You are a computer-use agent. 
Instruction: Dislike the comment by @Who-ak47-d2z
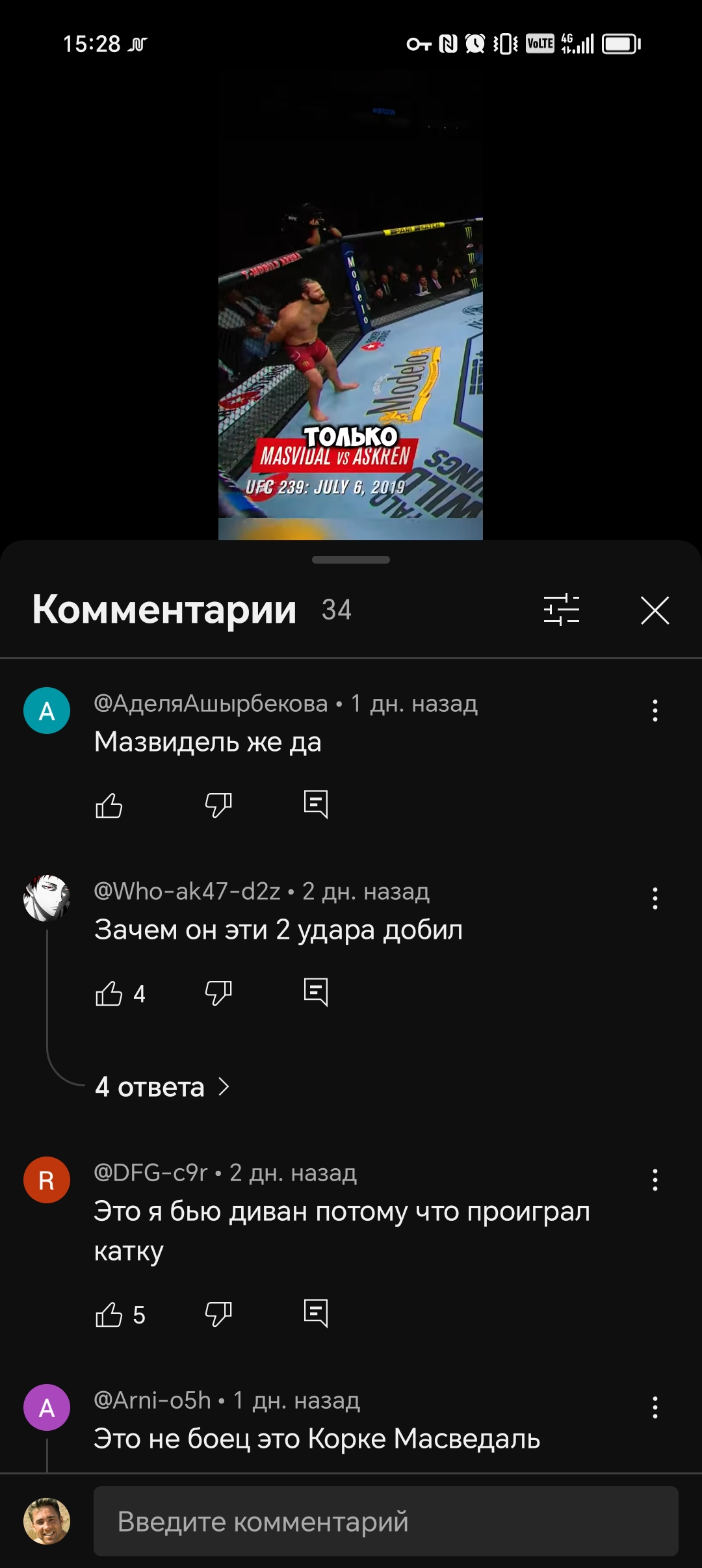(218, 993)
